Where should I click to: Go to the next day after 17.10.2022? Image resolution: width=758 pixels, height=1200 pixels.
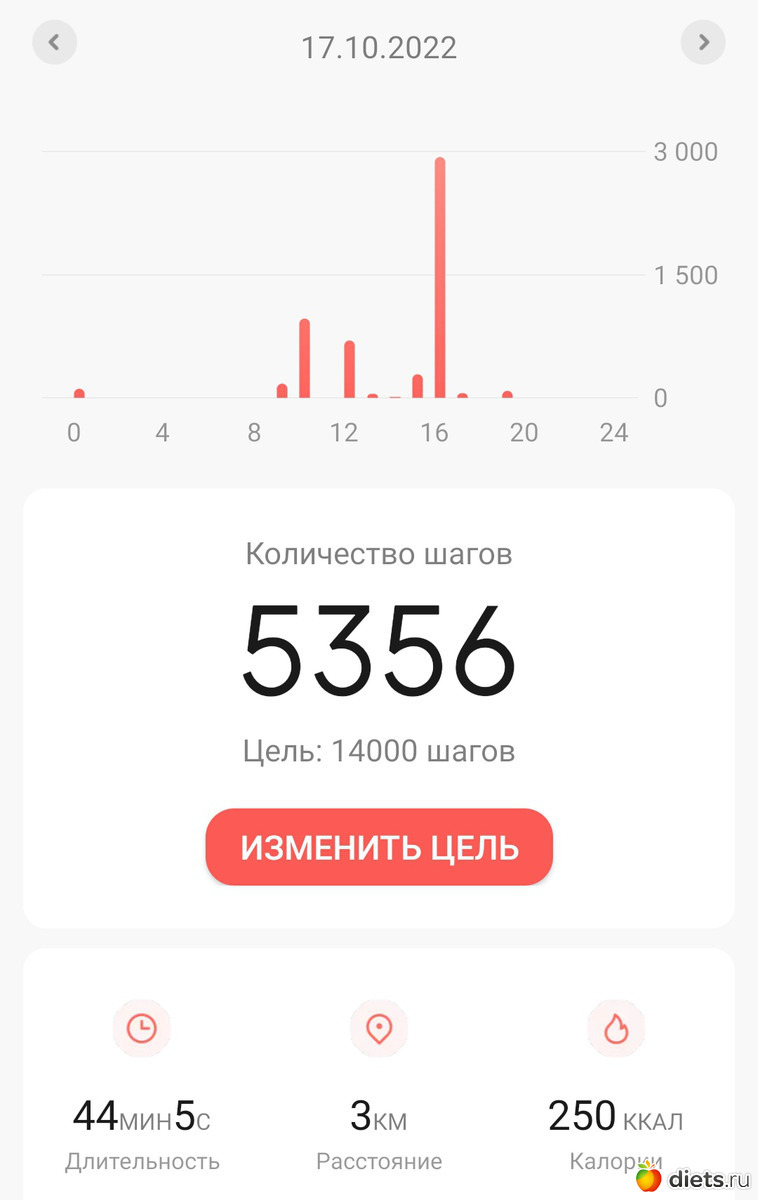(703, 43)
